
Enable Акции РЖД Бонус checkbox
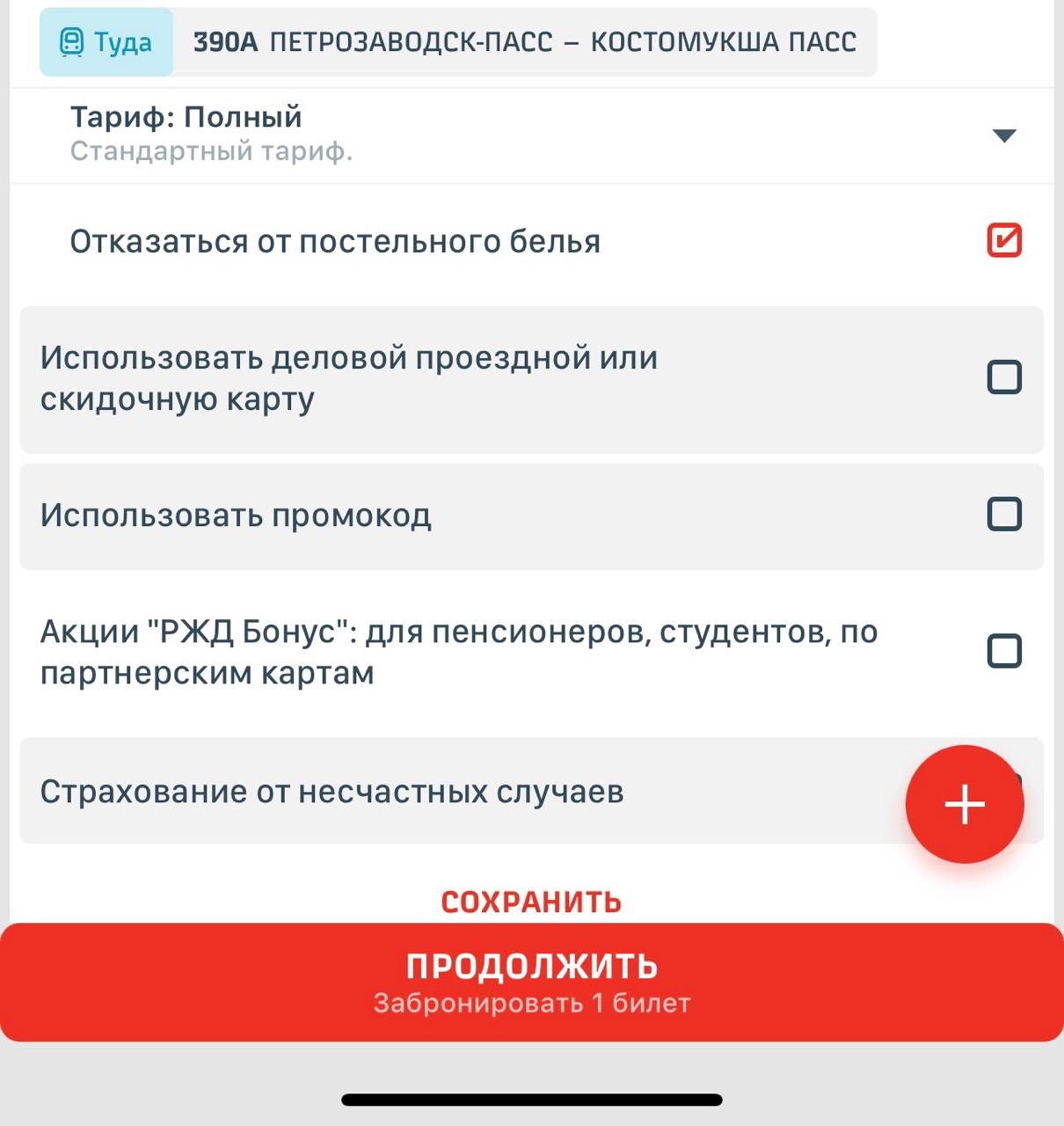pos(1003,651)
